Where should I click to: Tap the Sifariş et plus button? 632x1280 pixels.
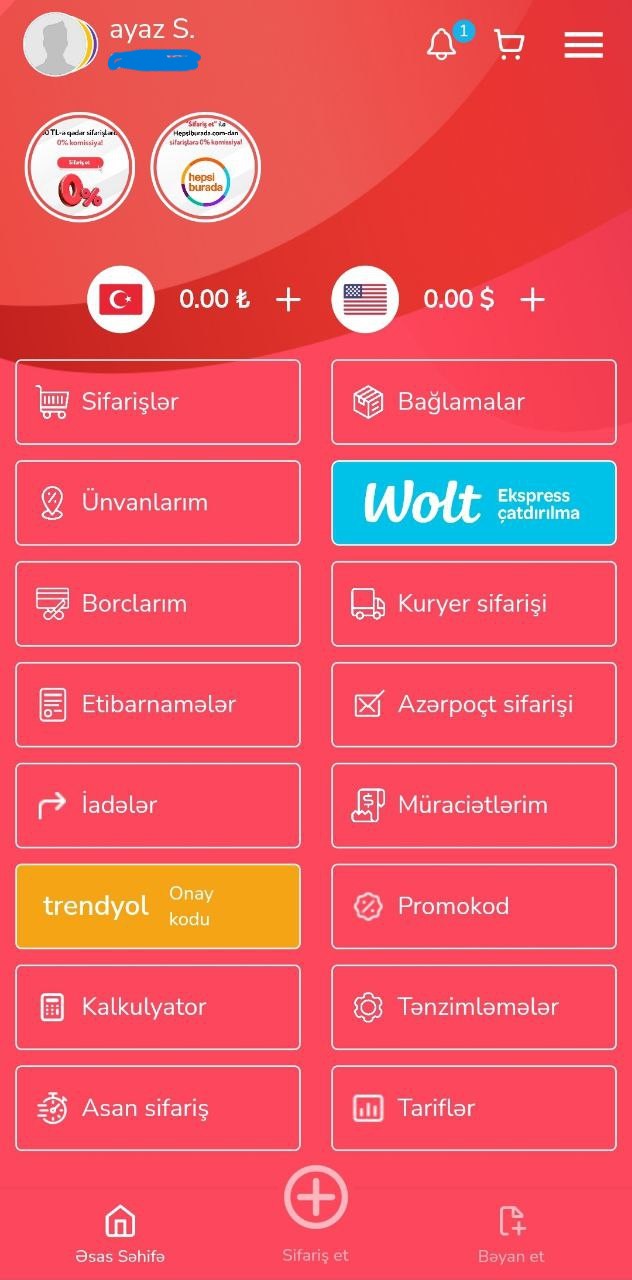coord(316,1198)
